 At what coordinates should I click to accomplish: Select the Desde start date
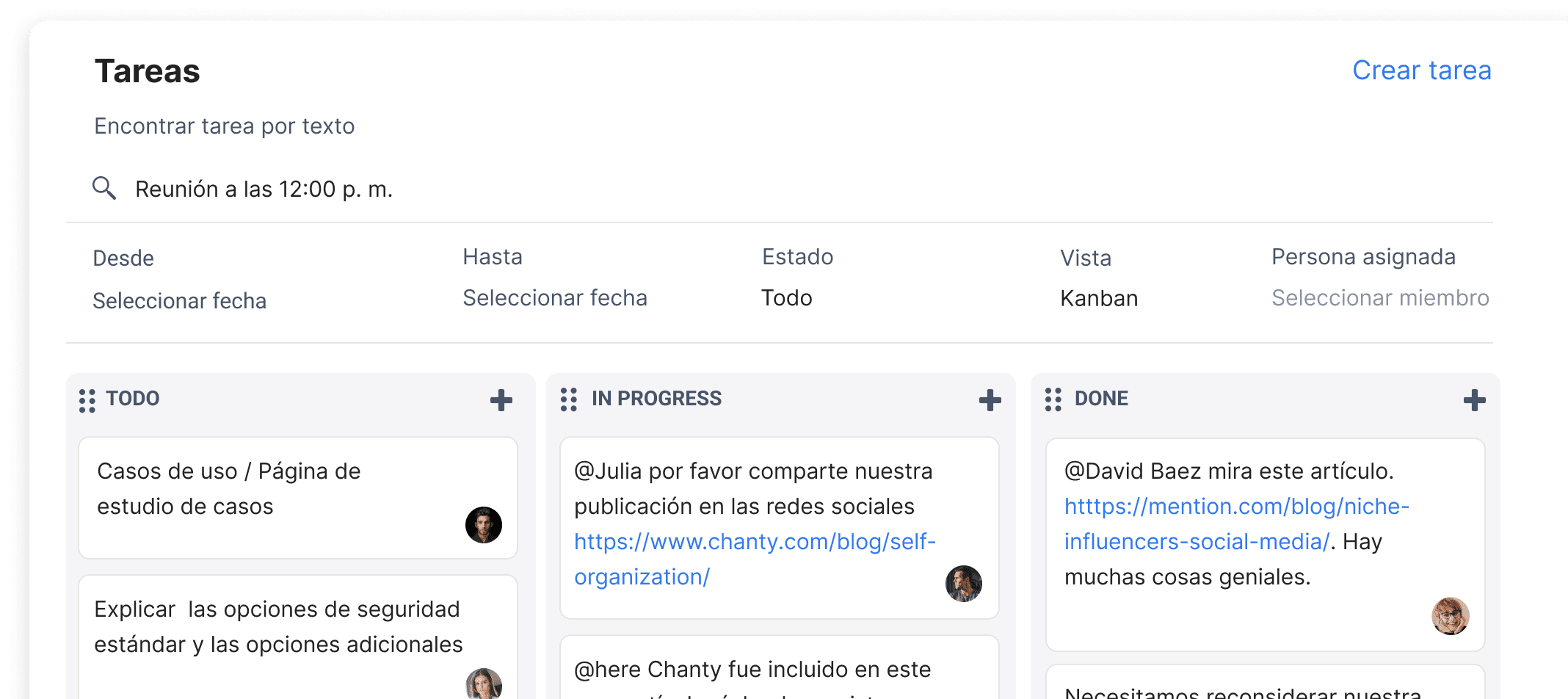point(179,300)
